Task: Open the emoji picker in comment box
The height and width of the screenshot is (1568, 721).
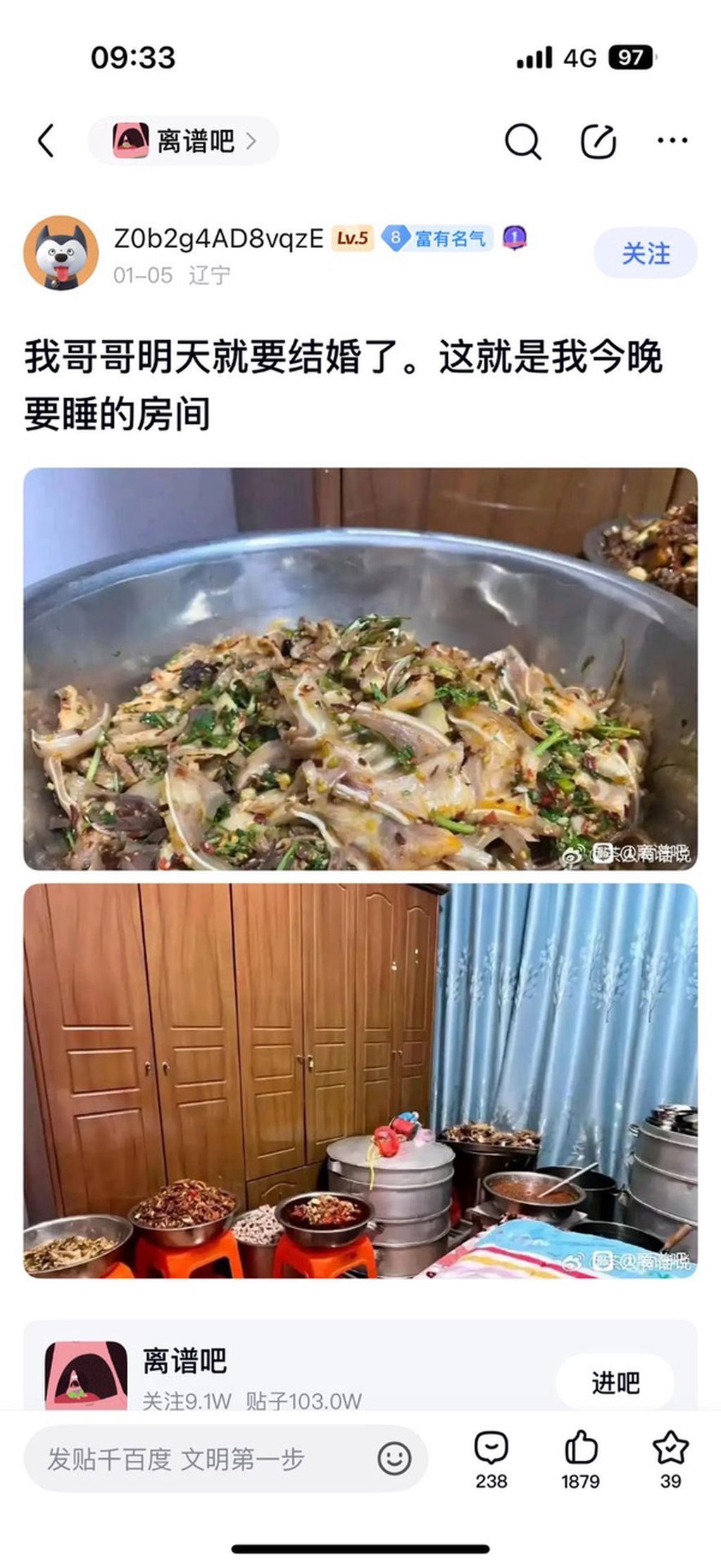Action: tap(394, 1458)
